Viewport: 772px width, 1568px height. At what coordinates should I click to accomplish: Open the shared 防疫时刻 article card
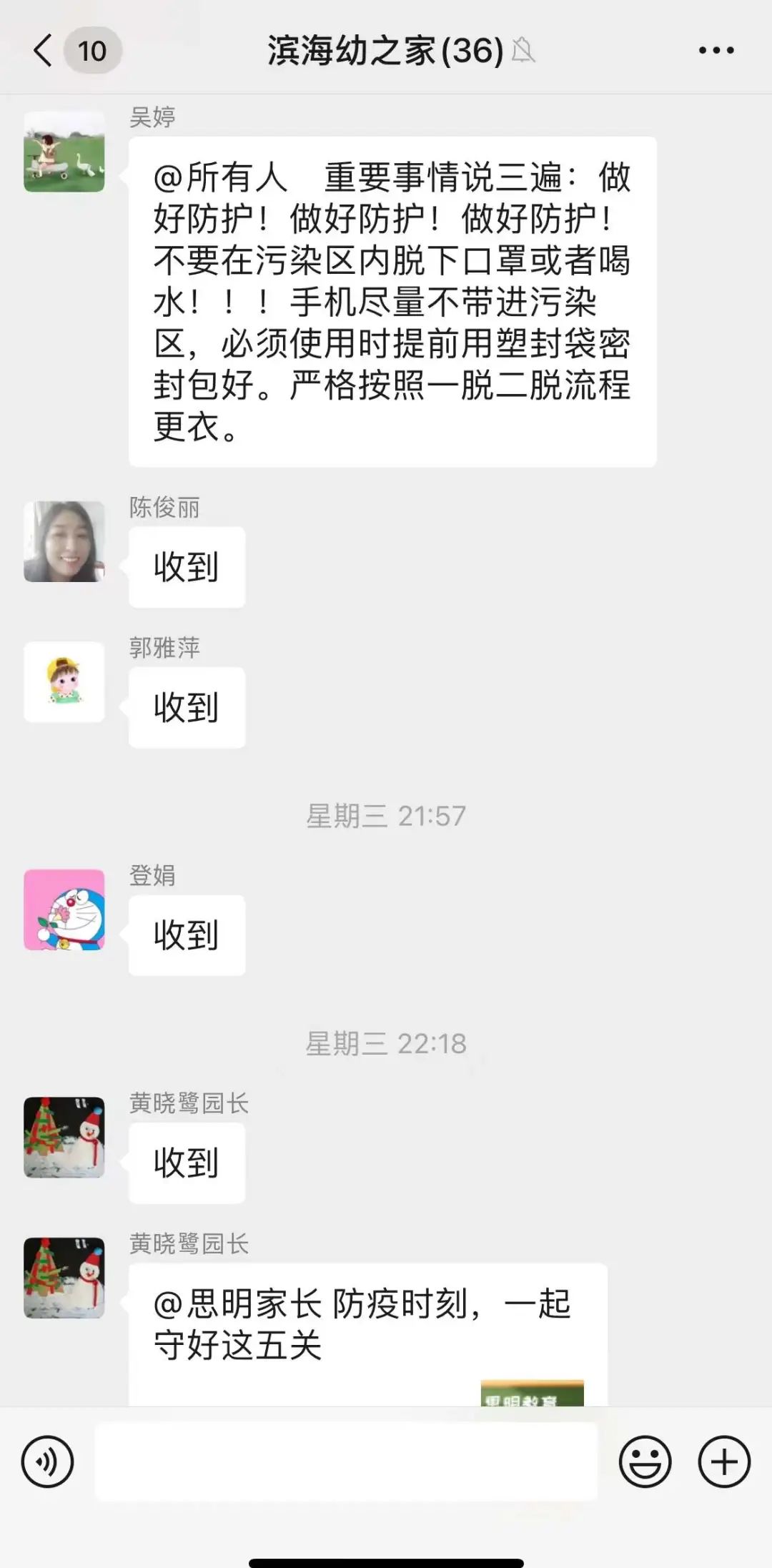point(367,1334)
